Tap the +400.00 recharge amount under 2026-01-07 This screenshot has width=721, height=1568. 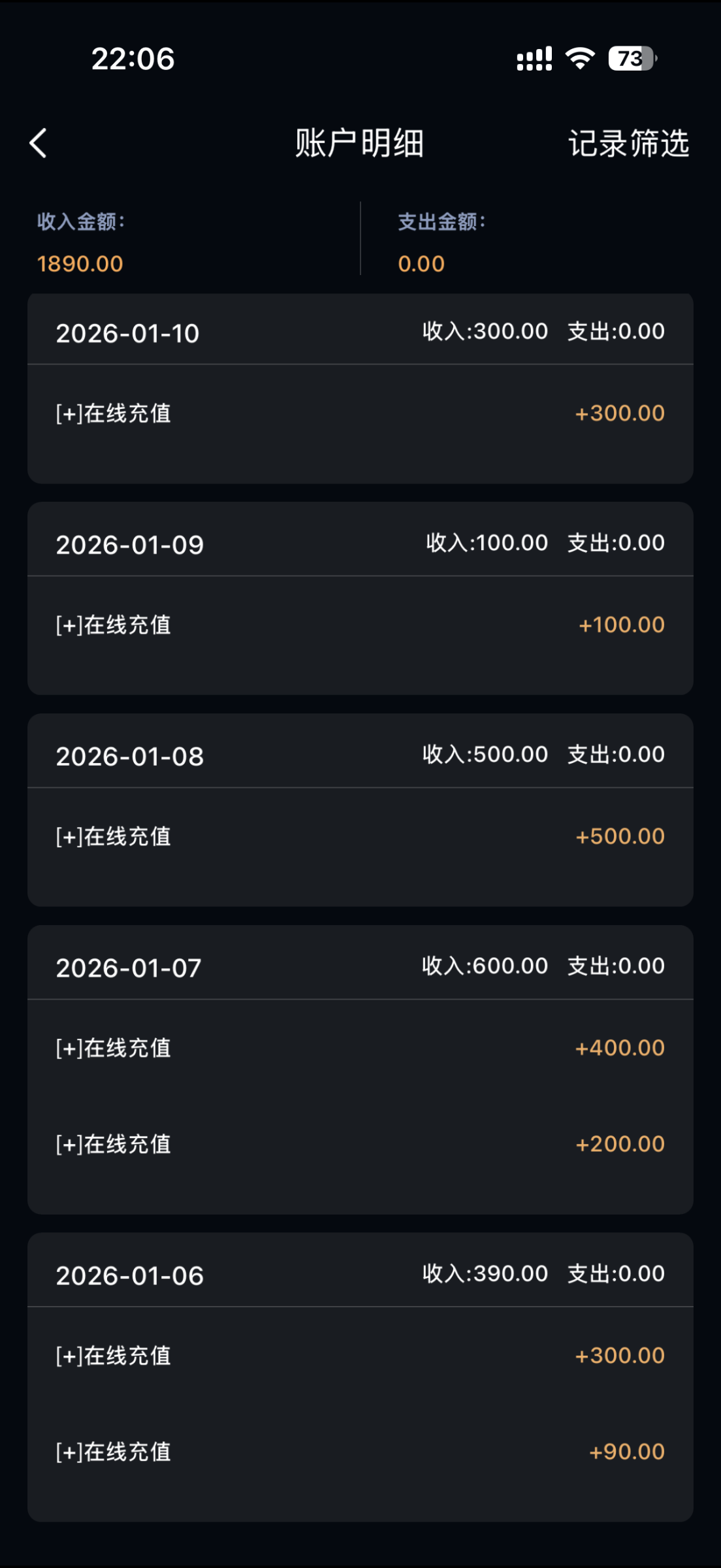pos(619,1047)
